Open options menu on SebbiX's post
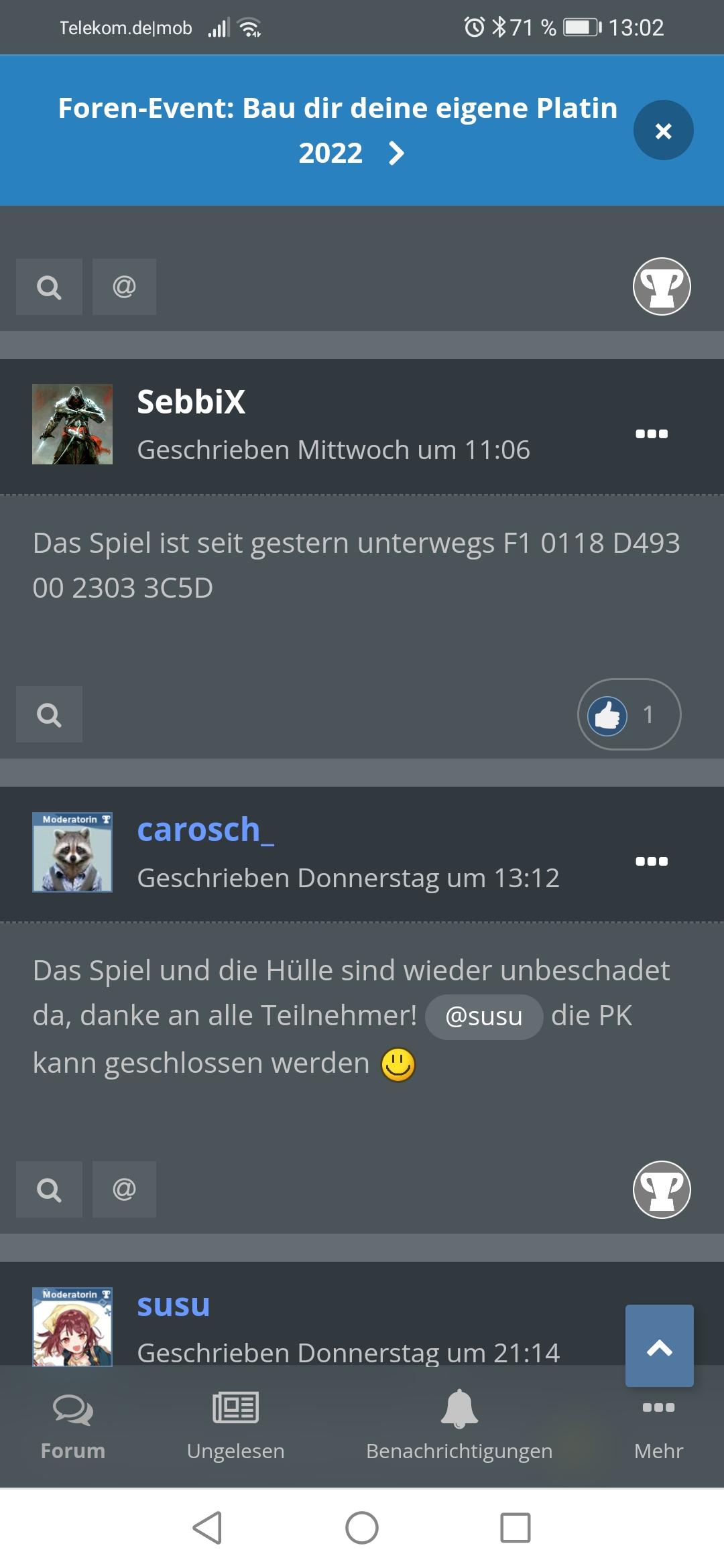 652,434
